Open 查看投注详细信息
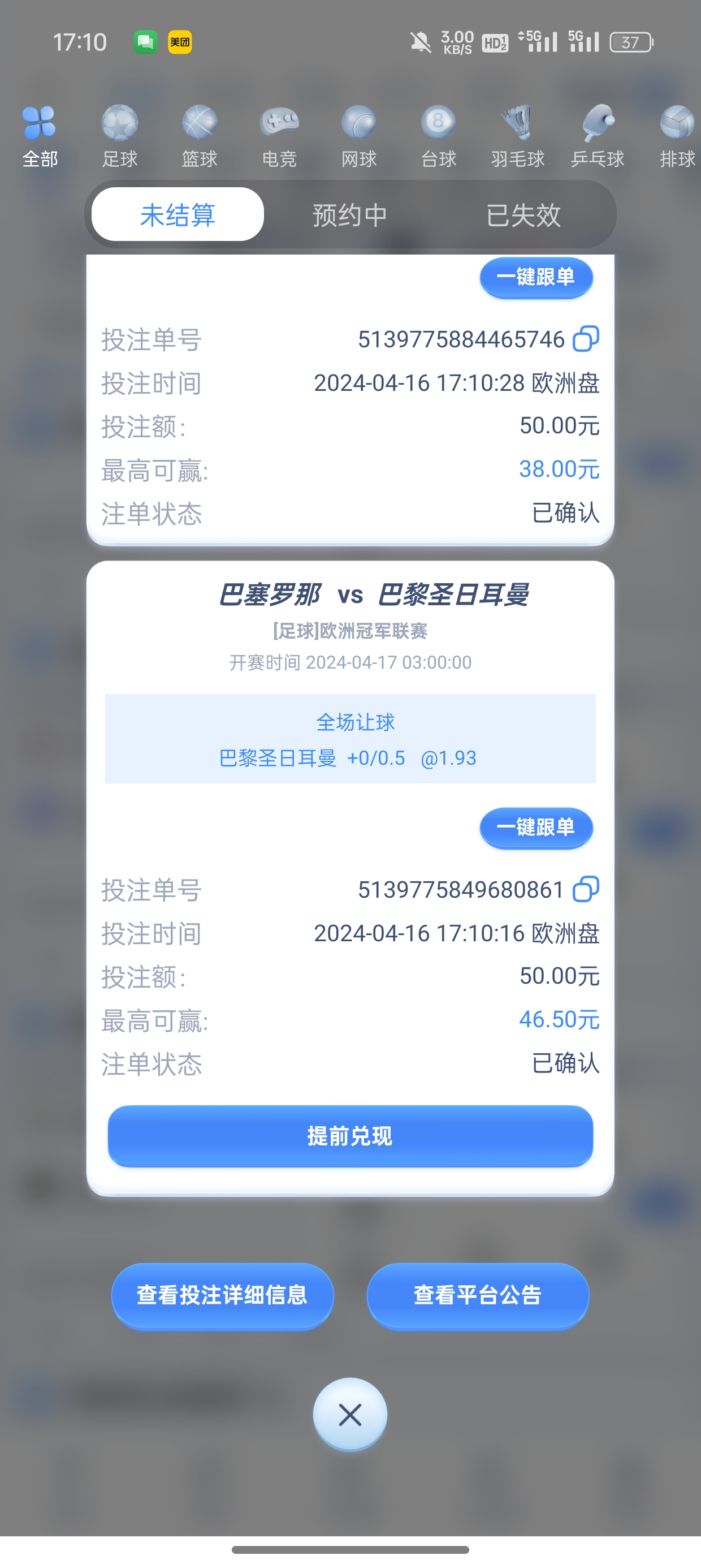This screenshot has width=701, height=1568. click(x=222, y=1295)
